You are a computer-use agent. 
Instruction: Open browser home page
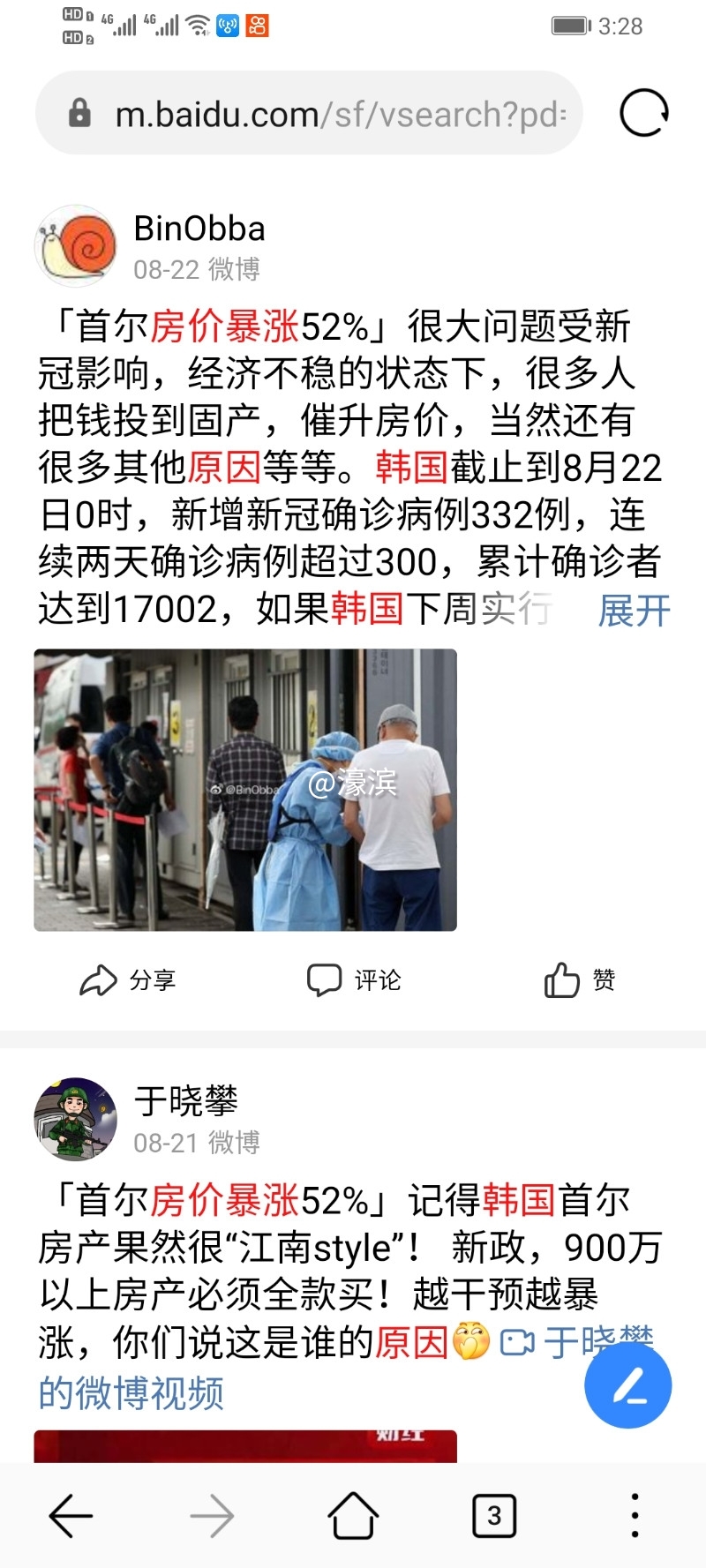[x=353, y=1516]
